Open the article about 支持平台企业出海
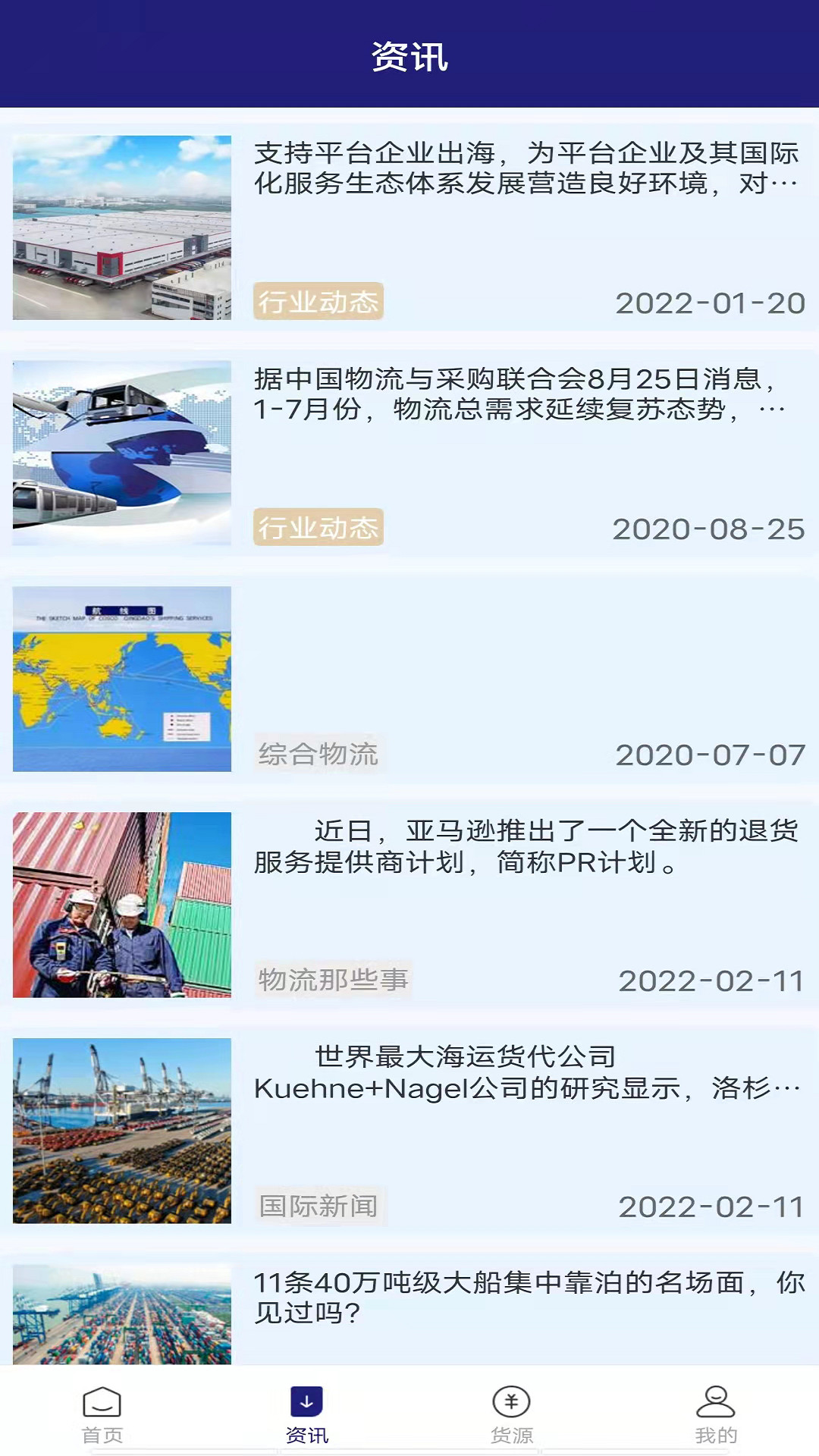Screen dimensions: 819x1456 (525, 168)
